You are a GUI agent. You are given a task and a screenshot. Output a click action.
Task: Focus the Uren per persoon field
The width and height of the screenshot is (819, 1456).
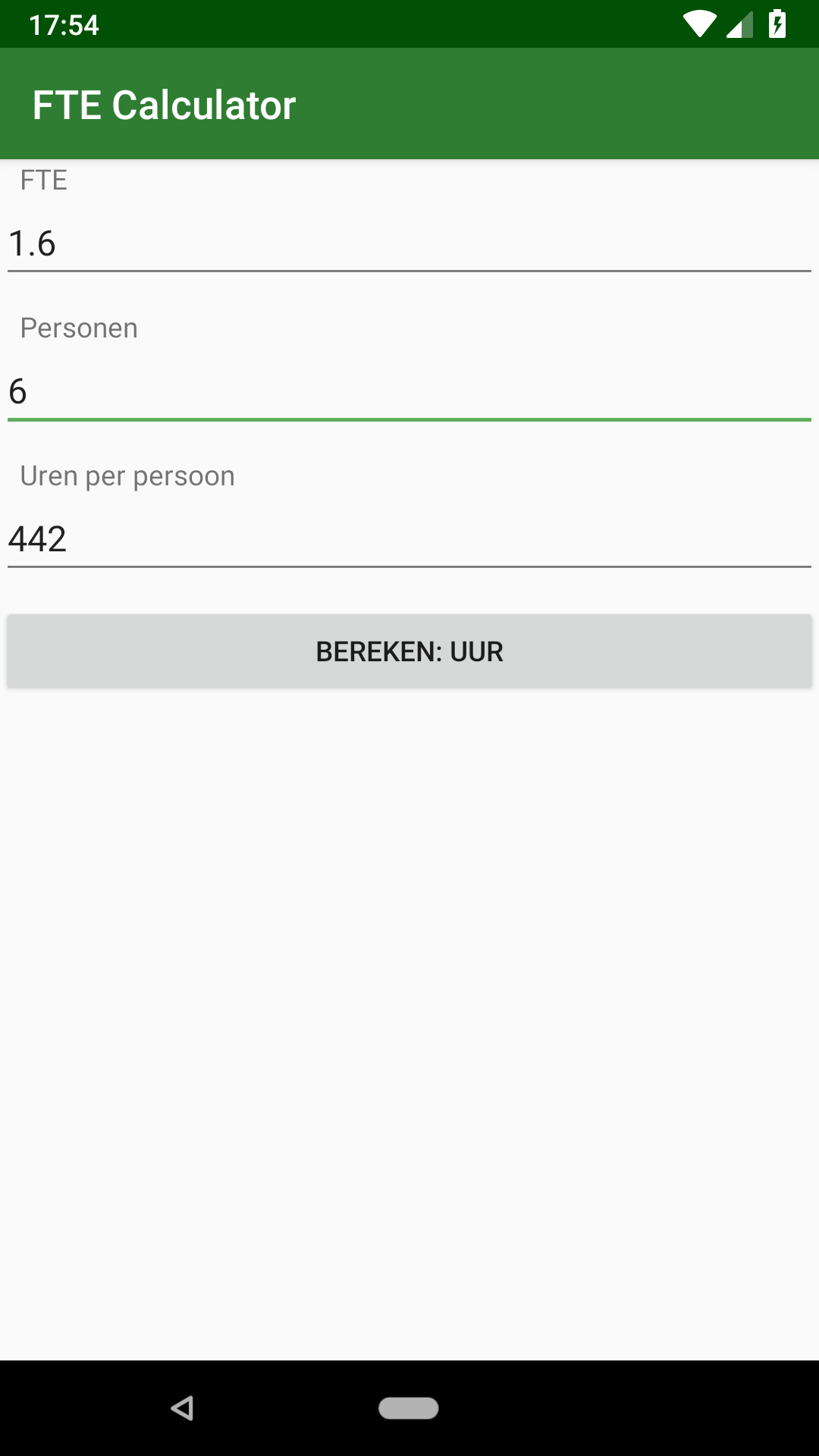click(409, 539)
